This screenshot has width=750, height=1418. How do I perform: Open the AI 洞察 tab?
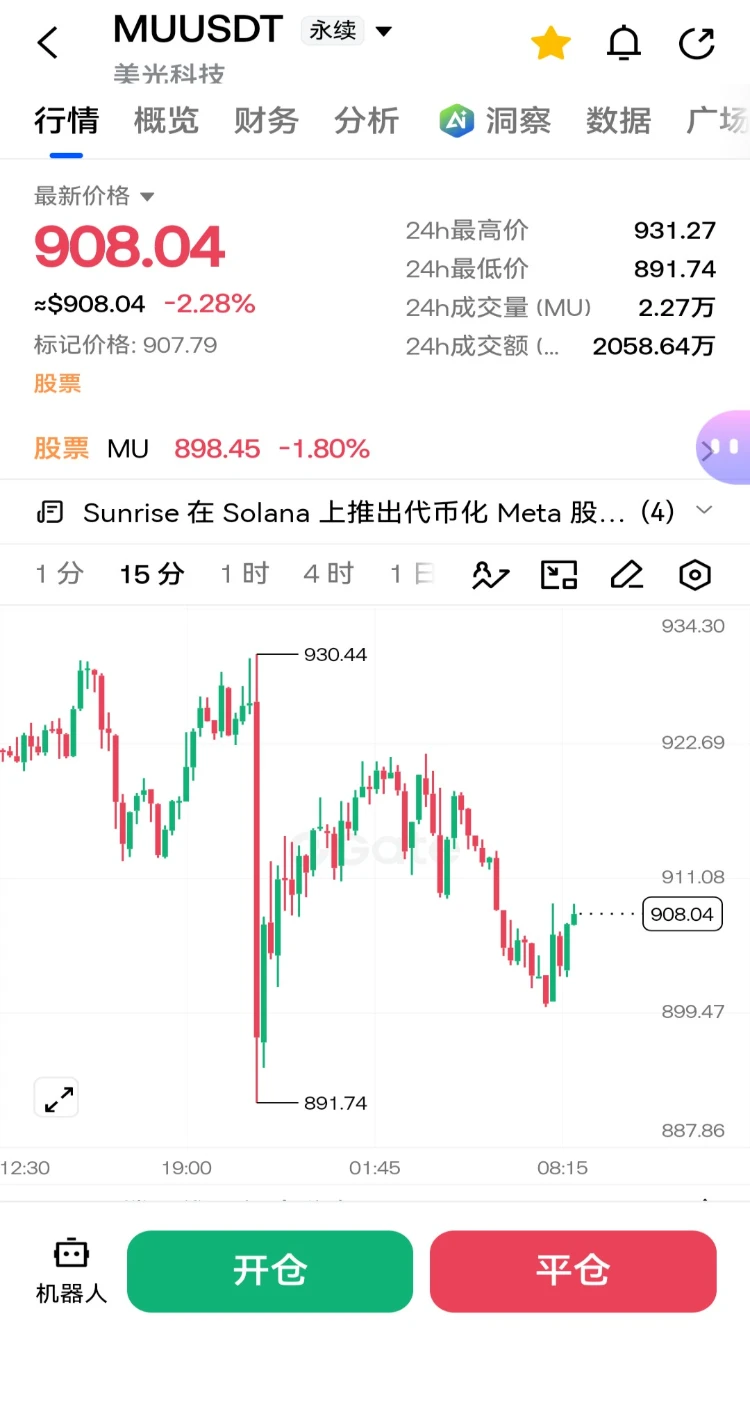(495, 121)
